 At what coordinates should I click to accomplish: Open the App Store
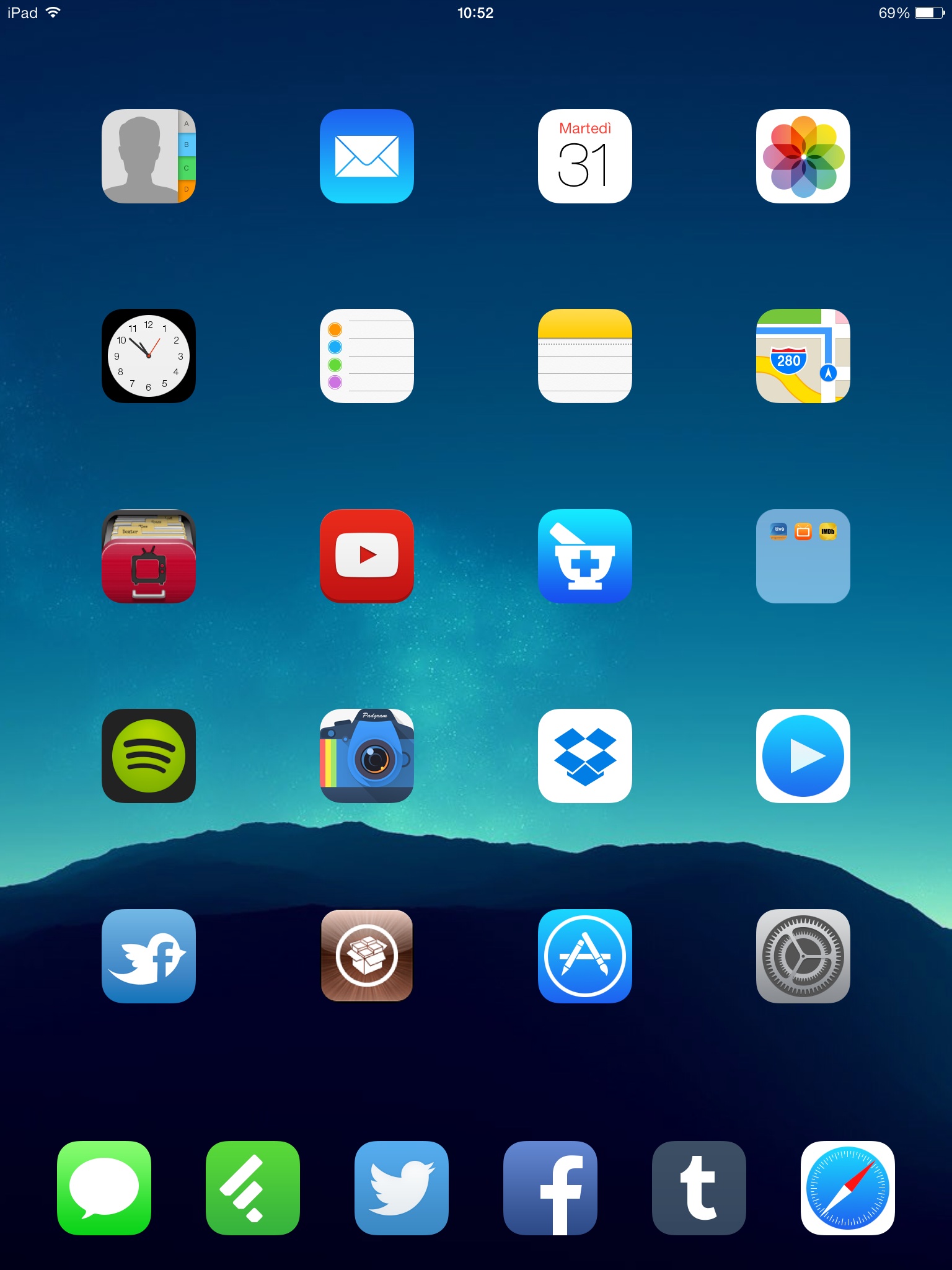pos(585,956)
